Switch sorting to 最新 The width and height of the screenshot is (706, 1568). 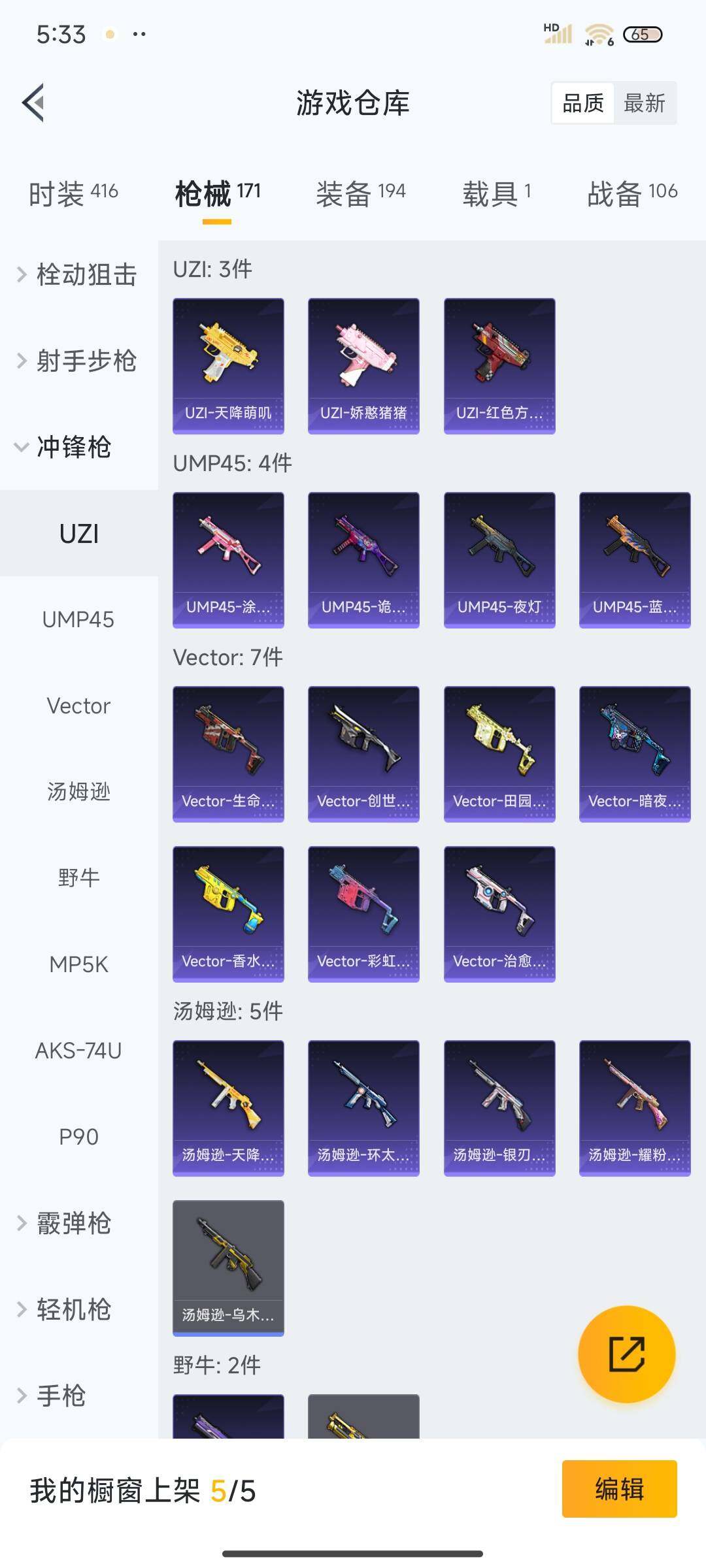[644, 103]
